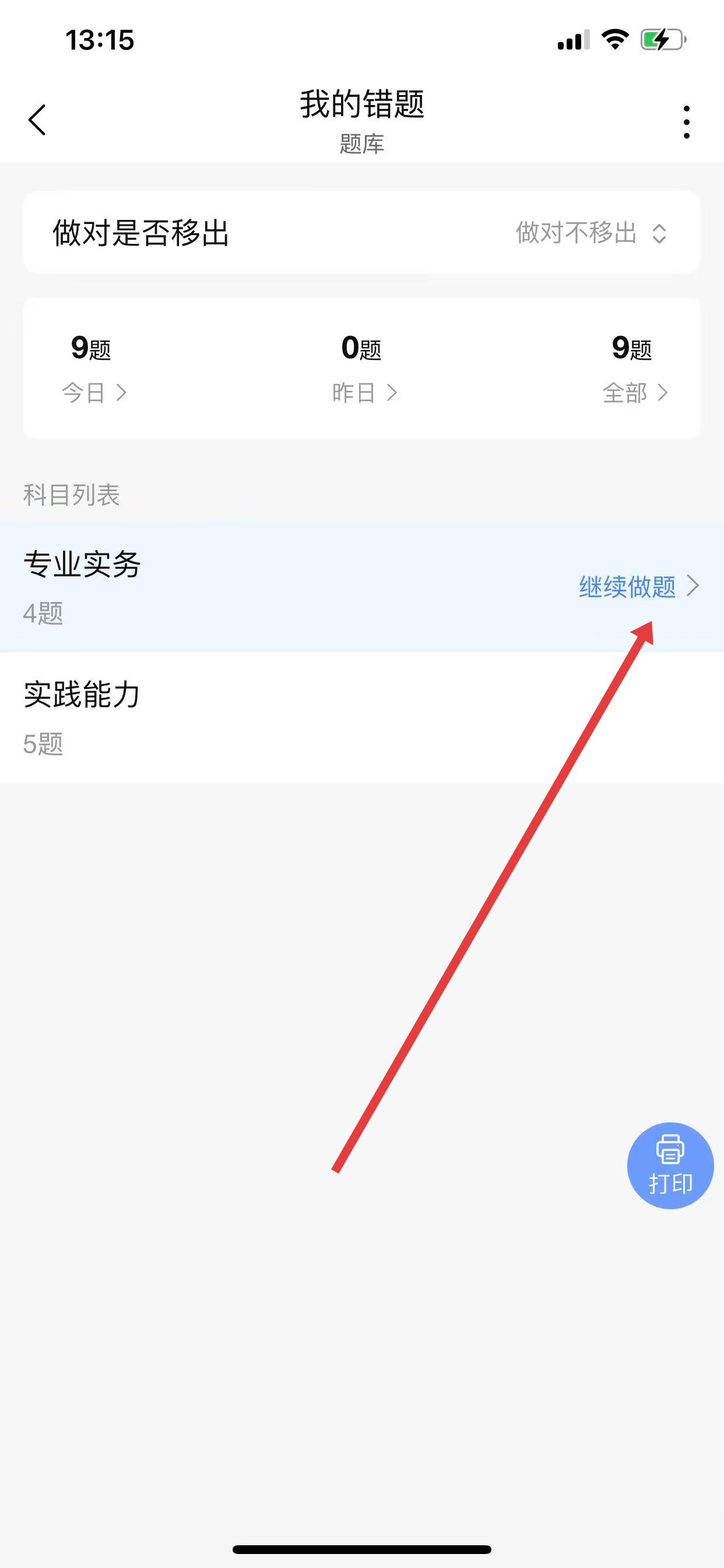Go back using the top-left arrow
This screenshot has height=1568, width=724.
[x=38, y=120]
